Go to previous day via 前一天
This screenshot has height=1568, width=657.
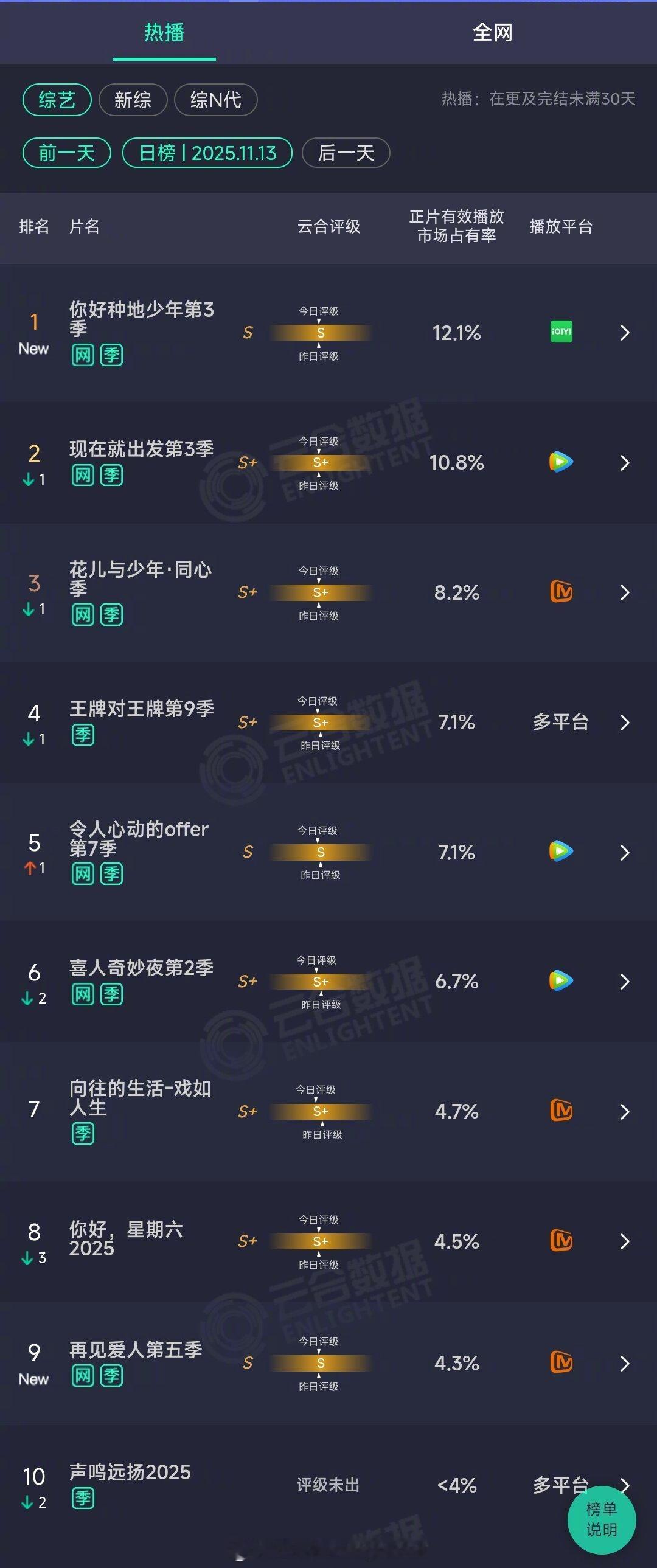(x=66, y=153)
